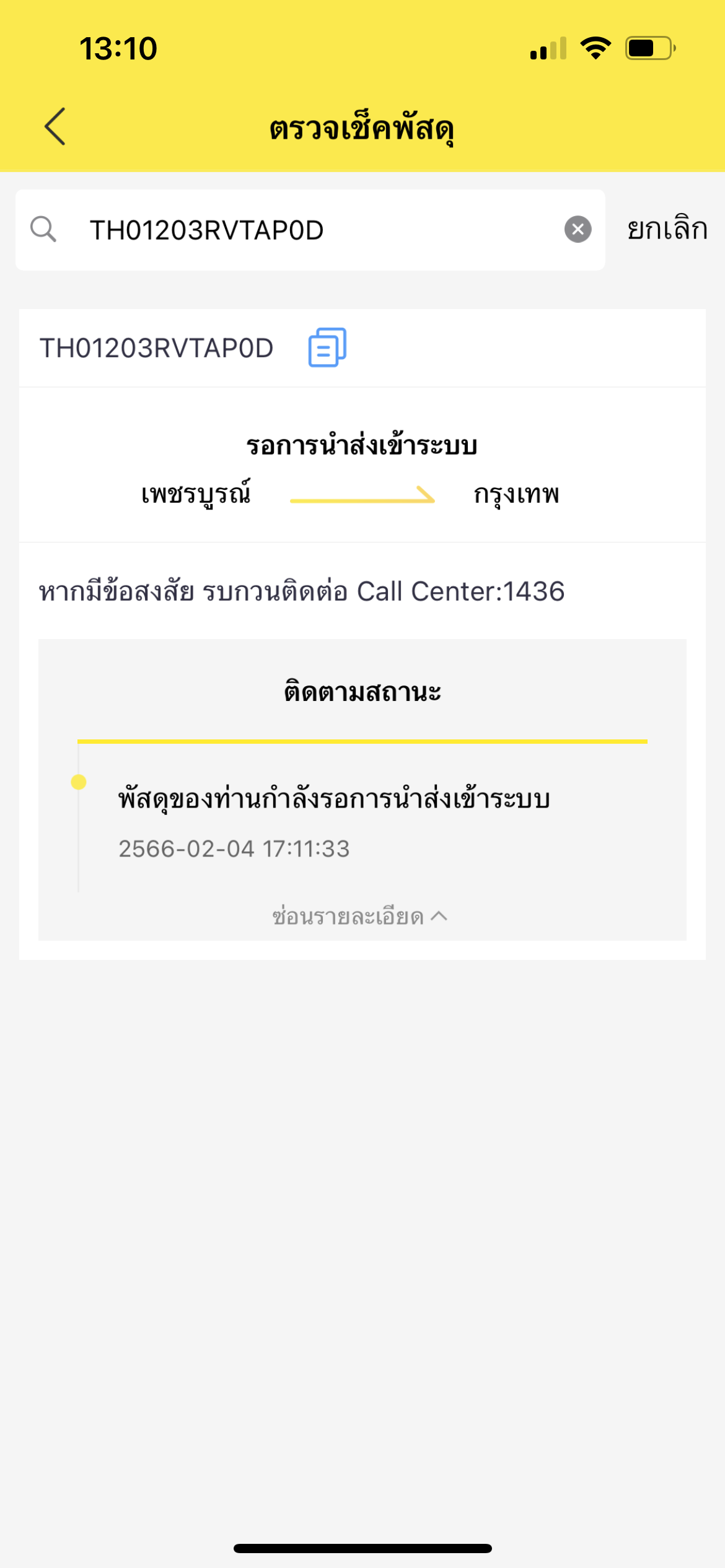Image resolution: width=725 pixels, height=1568 pixels.
Task: Go back using the header arrow
Action: [x=55, y=126]
